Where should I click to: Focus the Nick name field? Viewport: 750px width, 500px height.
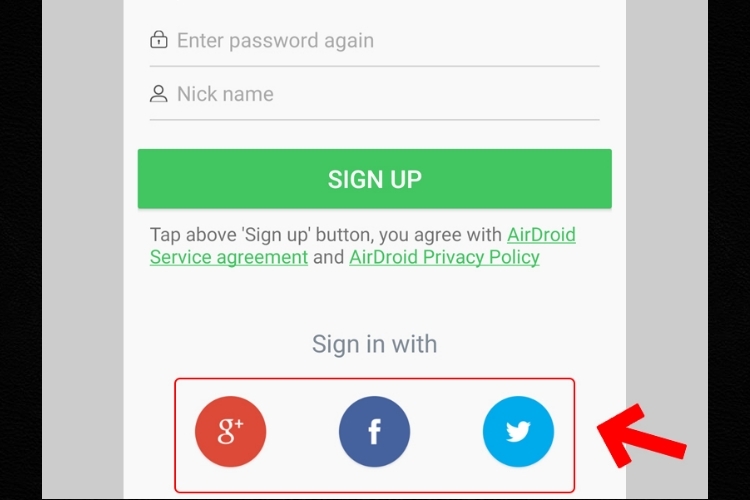[x=374, y=95]
